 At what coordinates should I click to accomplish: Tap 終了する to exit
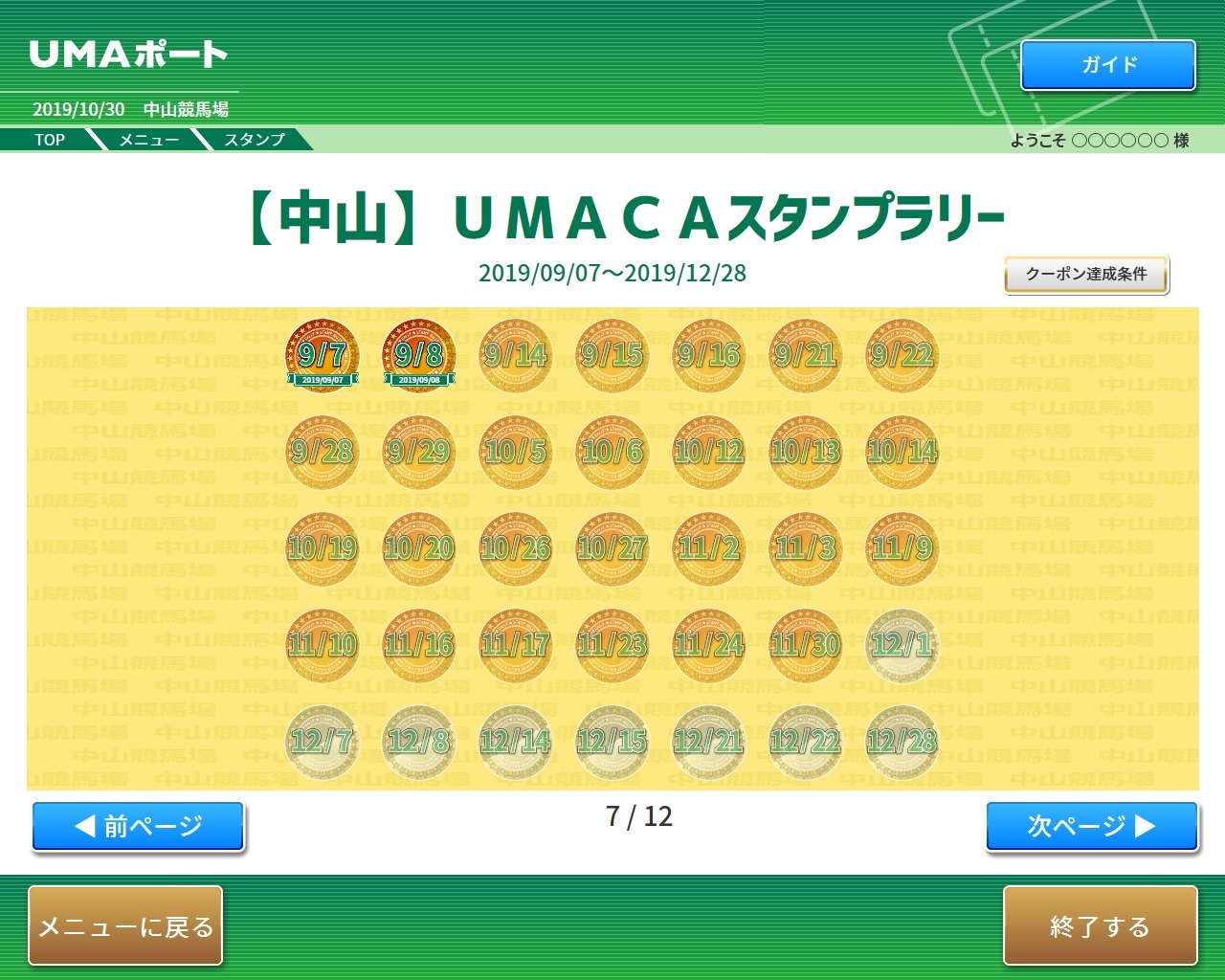pyautogui.click(x=1100, y=925)
